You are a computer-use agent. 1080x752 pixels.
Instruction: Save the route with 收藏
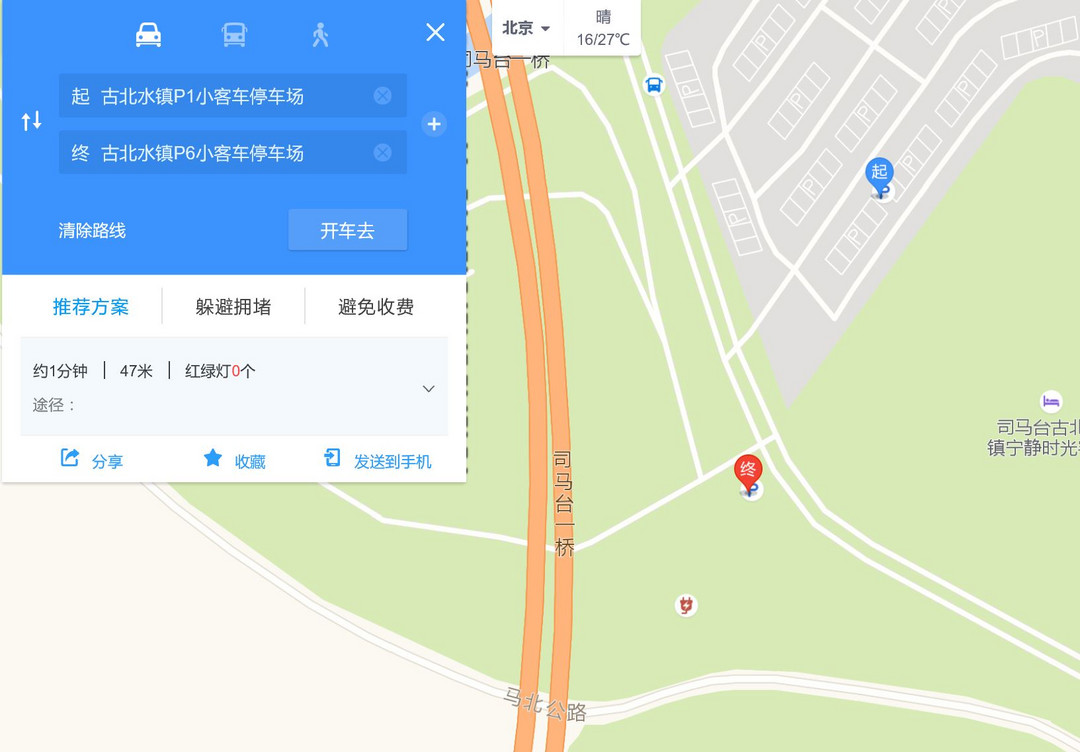[x=235, y=461]
